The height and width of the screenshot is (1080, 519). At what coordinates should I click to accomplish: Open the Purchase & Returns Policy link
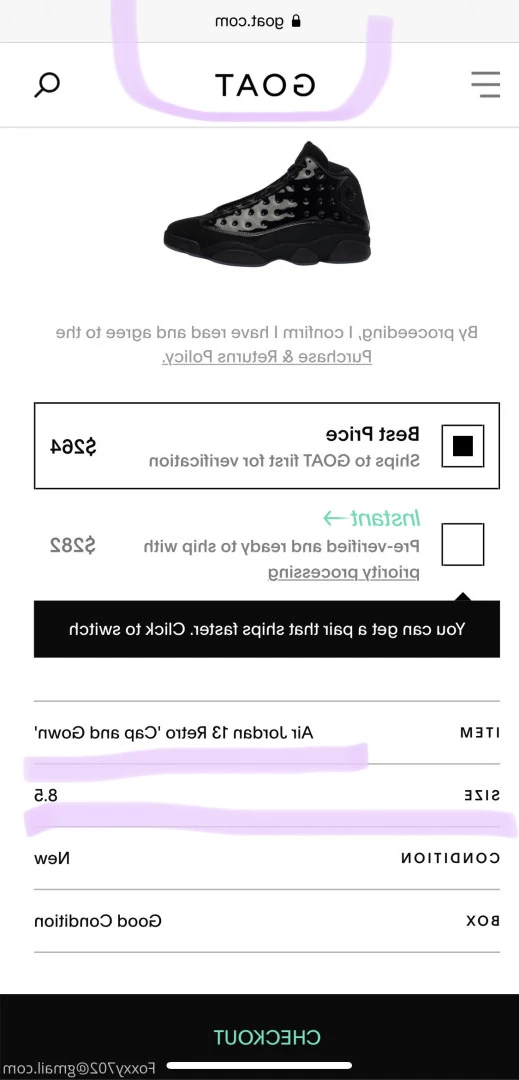coord(267,357)
